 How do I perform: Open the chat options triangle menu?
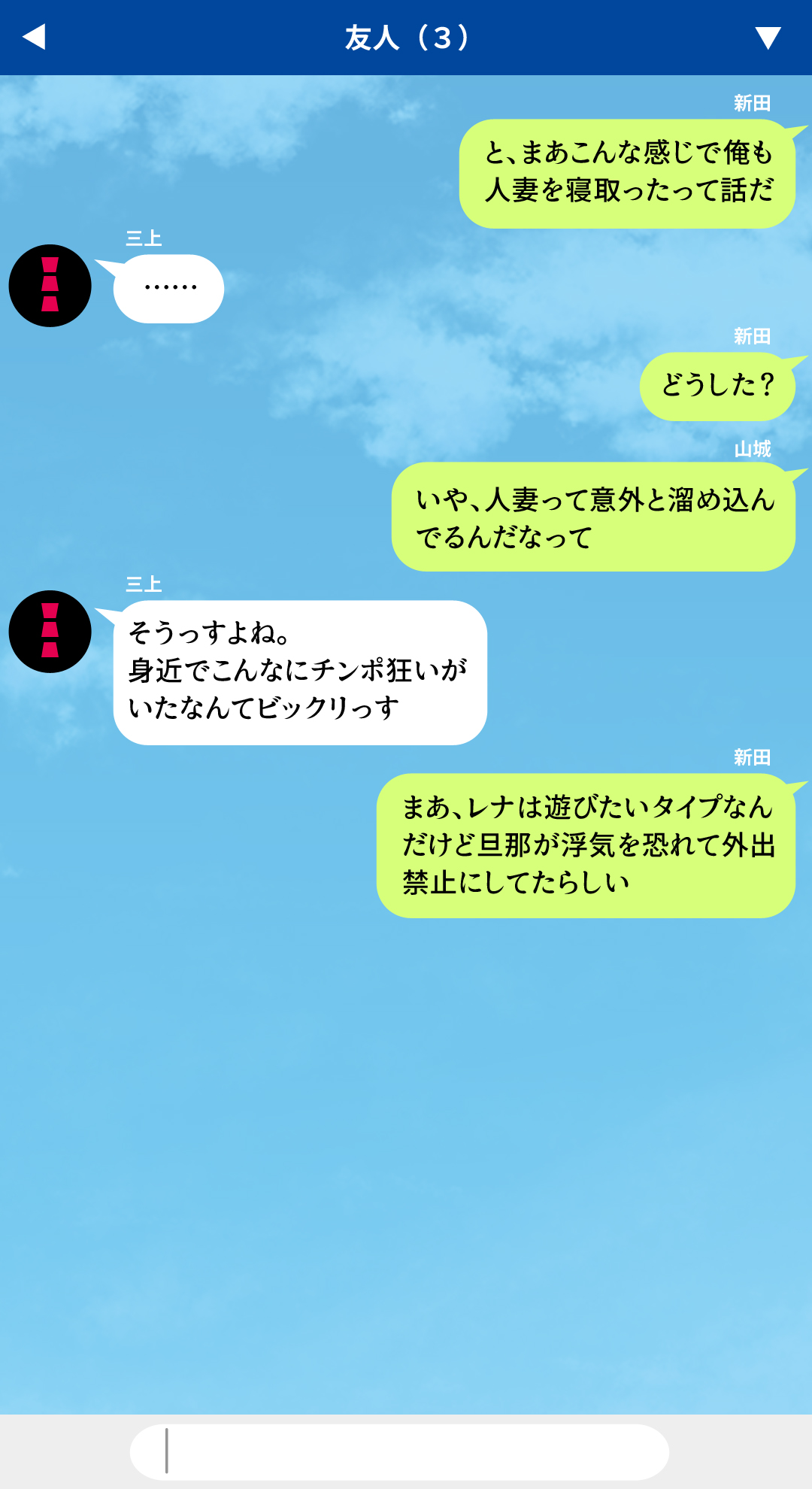tap(768, 38)
